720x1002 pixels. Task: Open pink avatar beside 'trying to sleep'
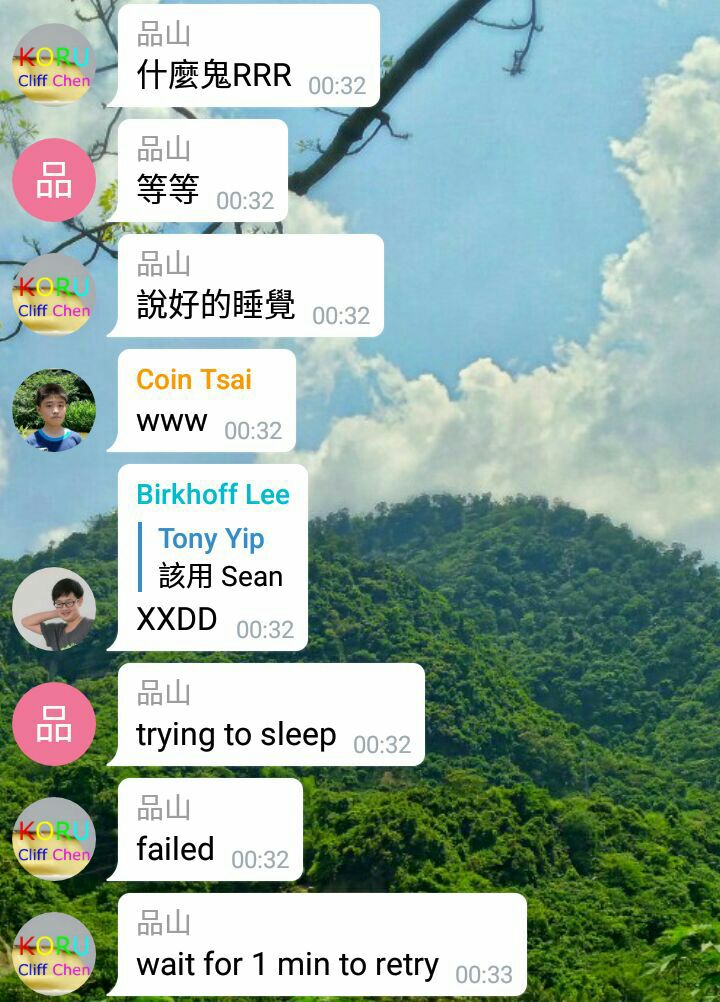pyautogui.click(x=54, y=724)
